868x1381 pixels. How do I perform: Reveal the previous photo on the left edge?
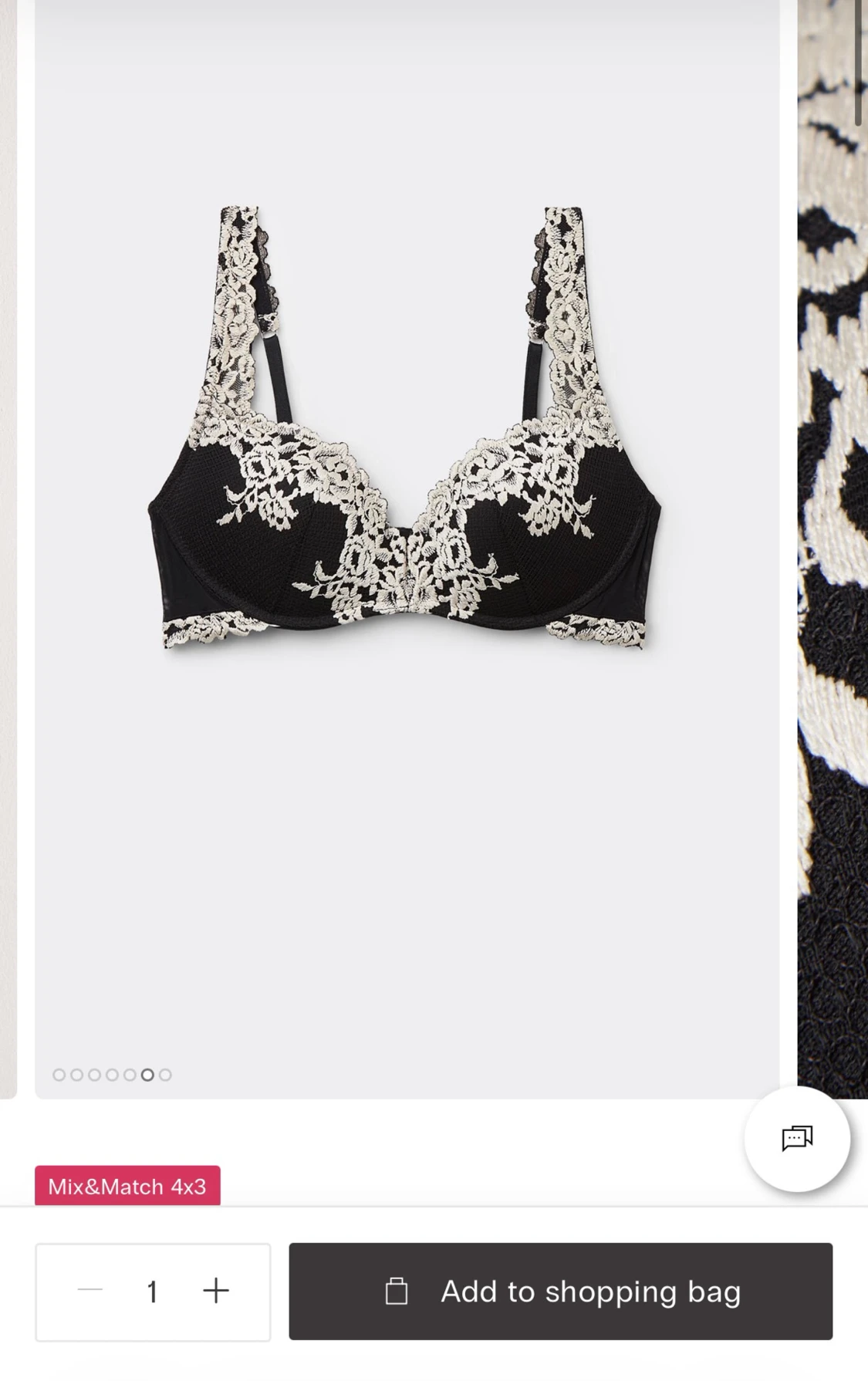point(8,540)
